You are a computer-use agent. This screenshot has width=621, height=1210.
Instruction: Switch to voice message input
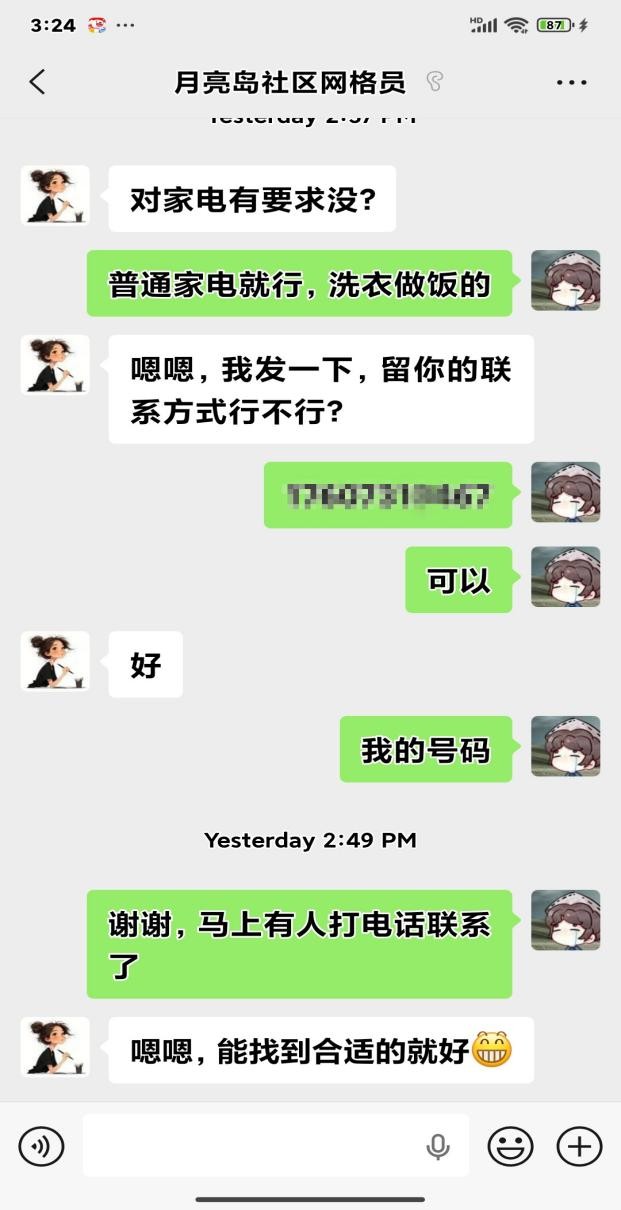point(41,1146)
